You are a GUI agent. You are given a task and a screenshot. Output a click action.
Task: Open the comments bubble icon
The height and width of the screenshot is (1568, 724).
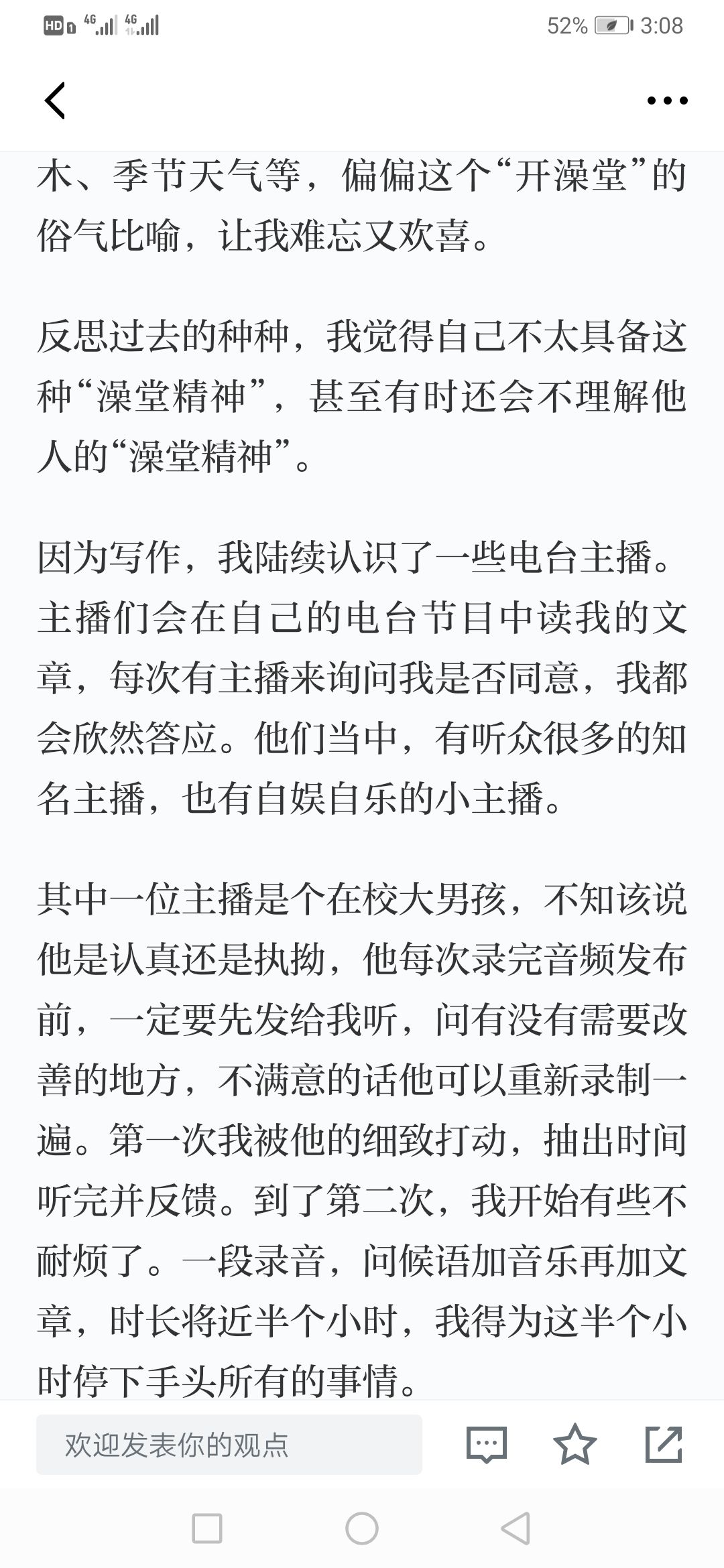click(x=487, y=1445)
